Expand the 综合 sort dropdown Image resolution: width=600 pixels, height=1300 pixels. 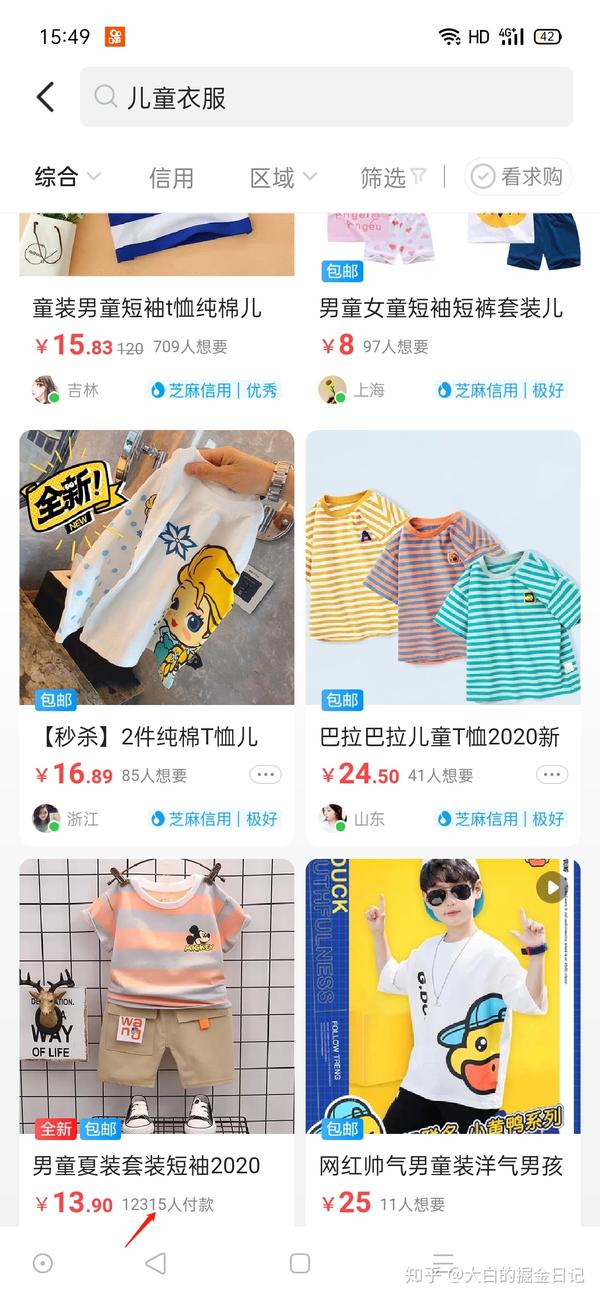[67, 177]
